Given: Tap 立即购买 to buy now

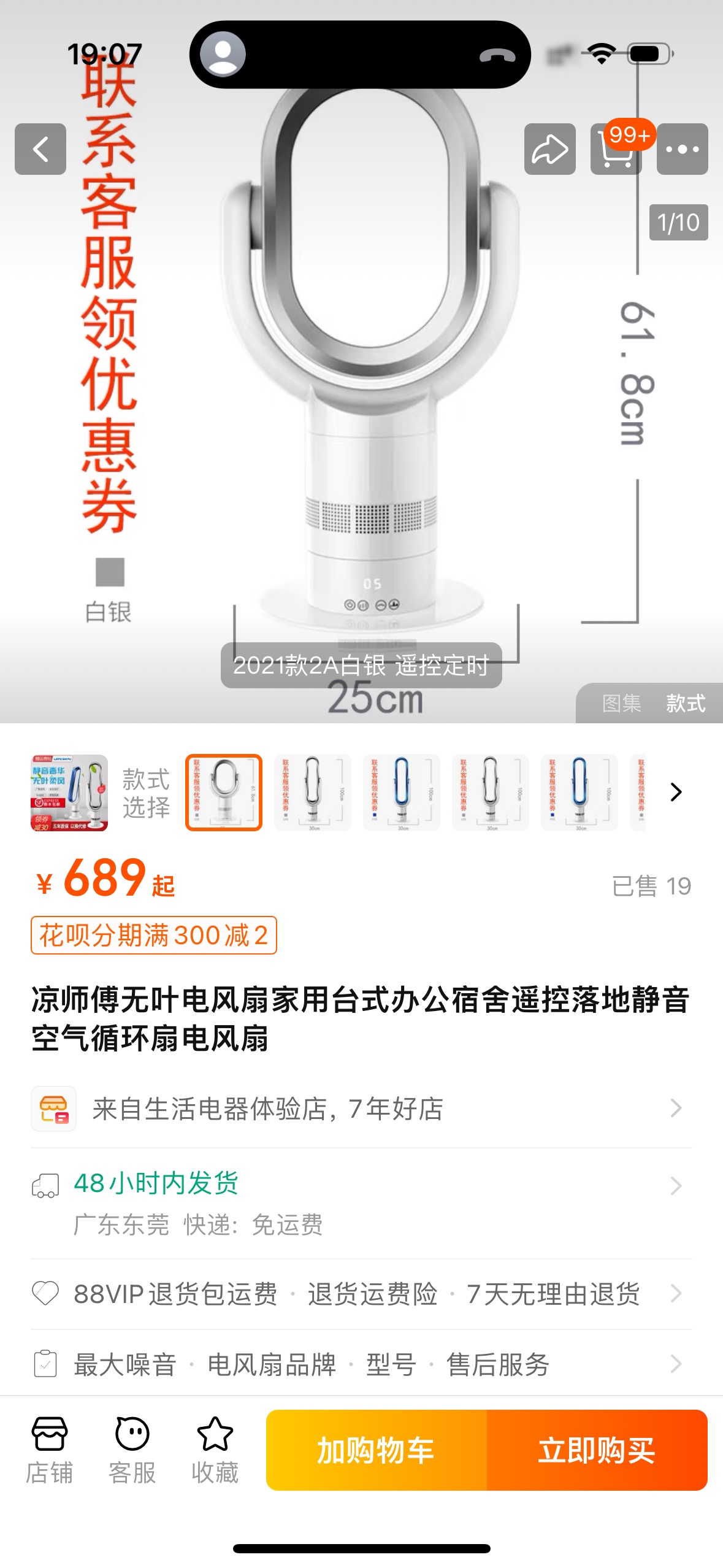Looking at the screenshot, I should click(x=597, y=1450).
